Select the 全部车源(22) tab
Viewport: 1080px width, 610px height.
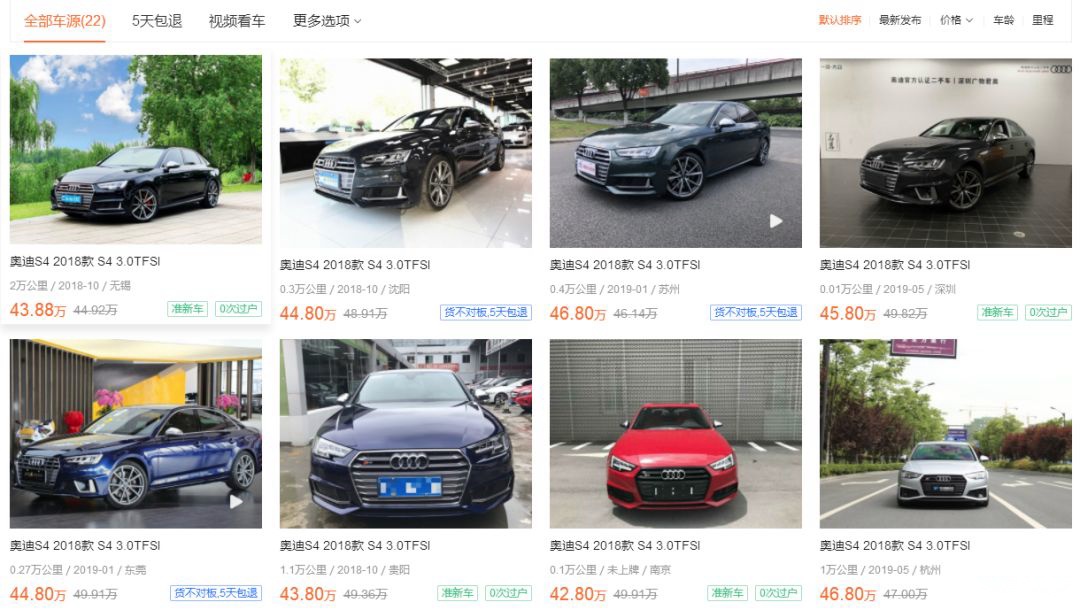[x=65, y=20]
